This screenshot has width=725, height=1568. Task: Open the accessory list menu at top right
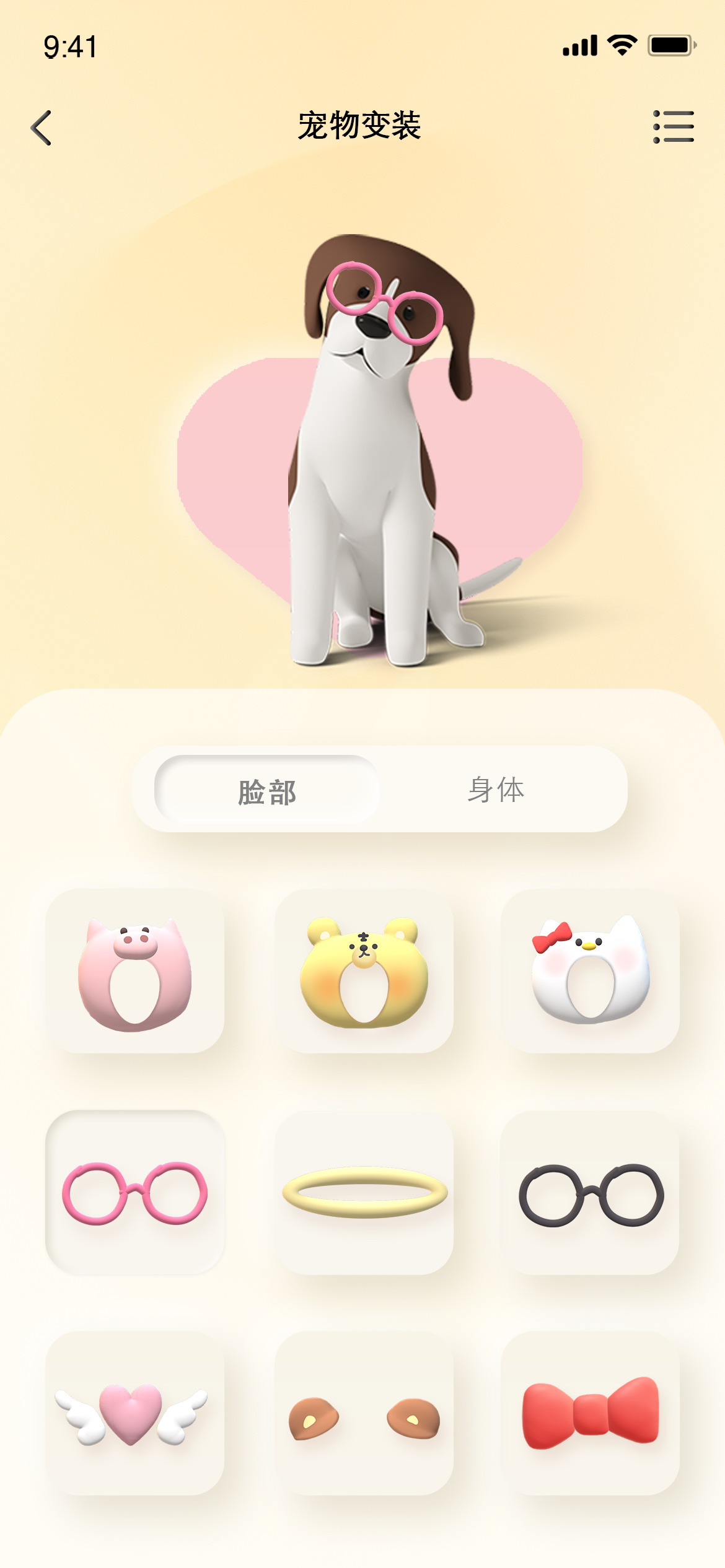pyautogui.click(x=674, y=127)
